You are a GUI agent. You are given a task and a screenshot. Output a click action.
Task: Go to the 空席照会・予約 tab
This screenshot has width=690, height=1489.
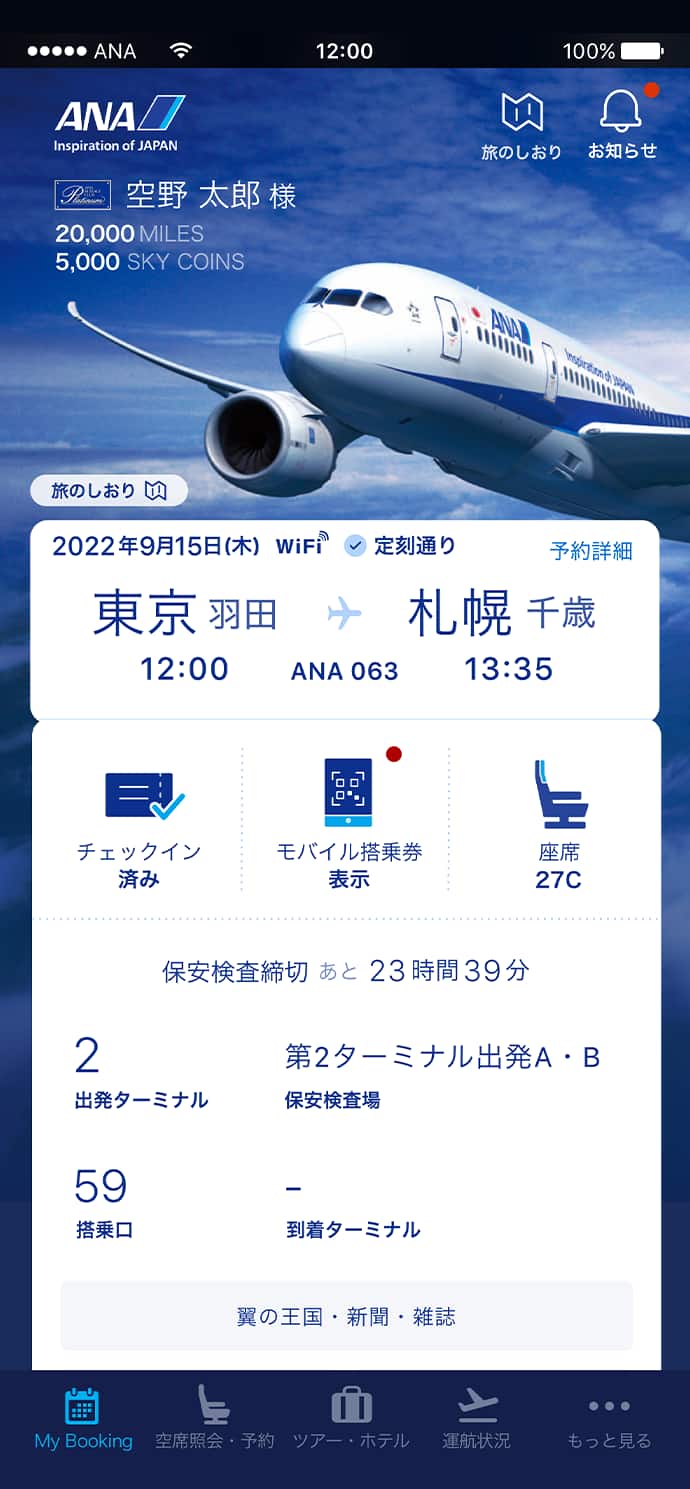[x=214, y=1419]
